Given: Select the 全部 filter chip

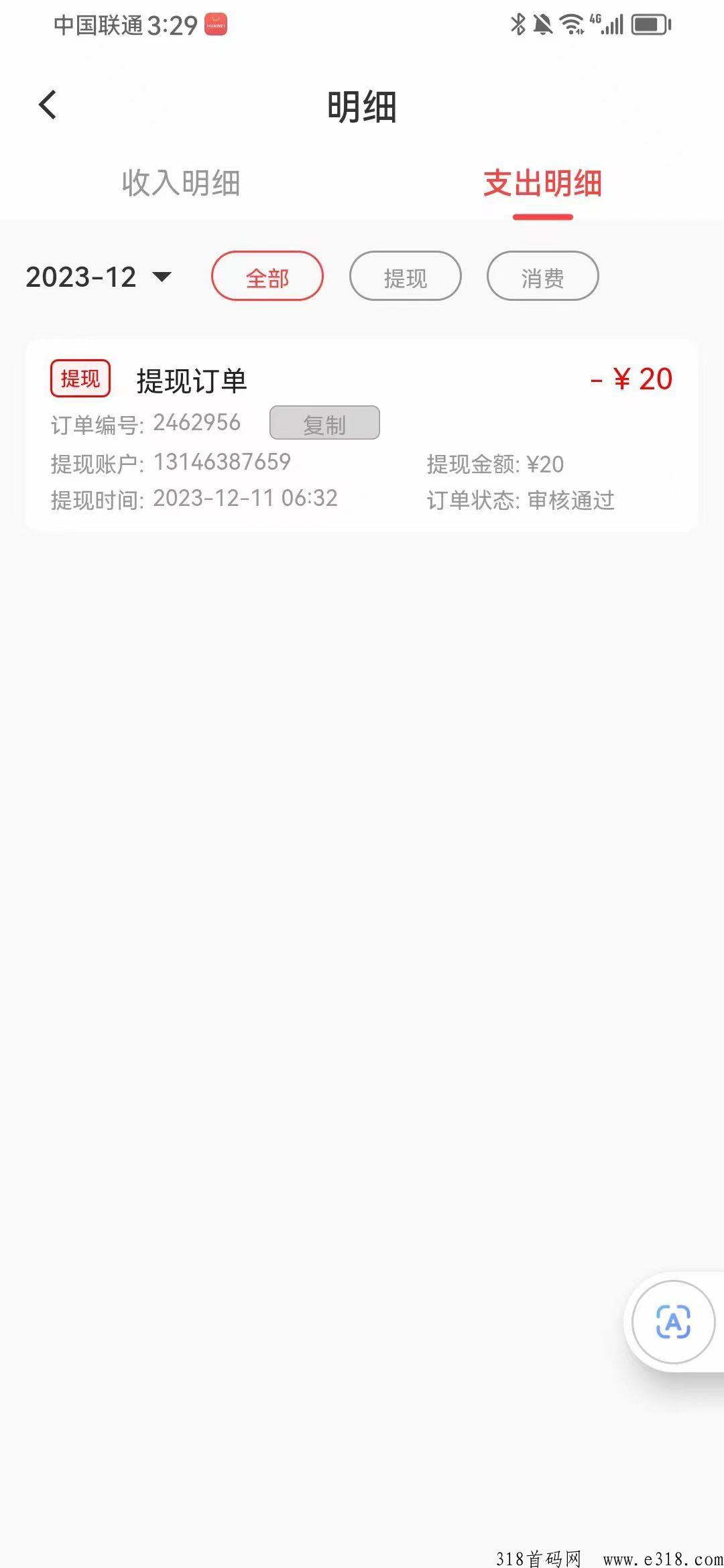Looking at the screenshot, I should click(267, 276).
